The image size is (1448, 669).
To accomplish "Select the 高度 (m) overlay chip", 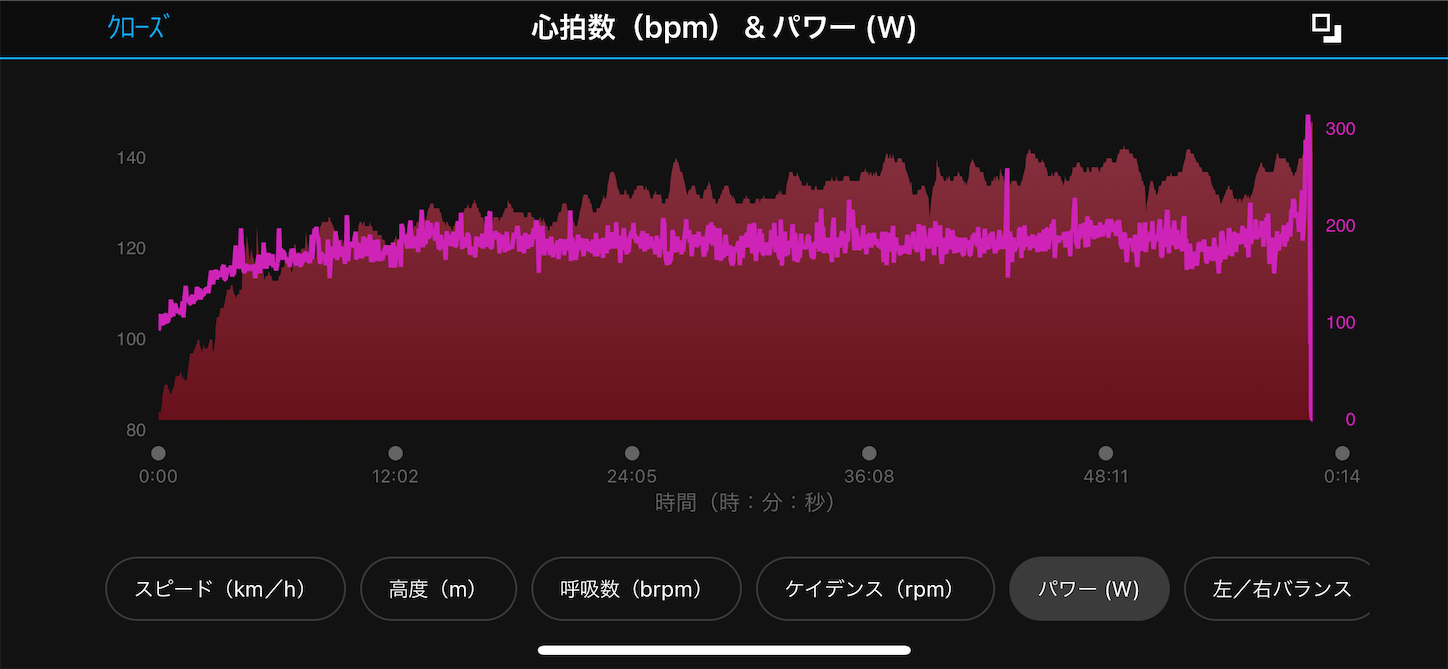I will (x=438, y=589).
